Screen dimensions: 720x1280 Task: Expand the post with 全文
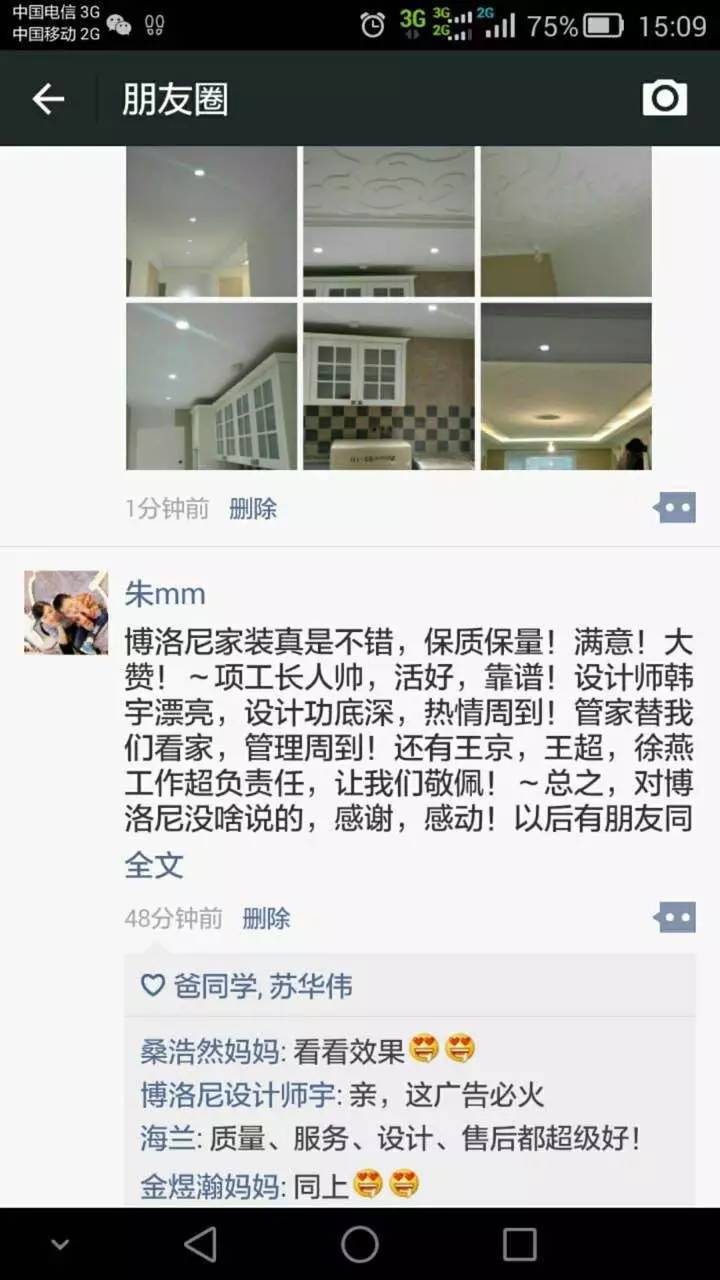coord(154,865)
